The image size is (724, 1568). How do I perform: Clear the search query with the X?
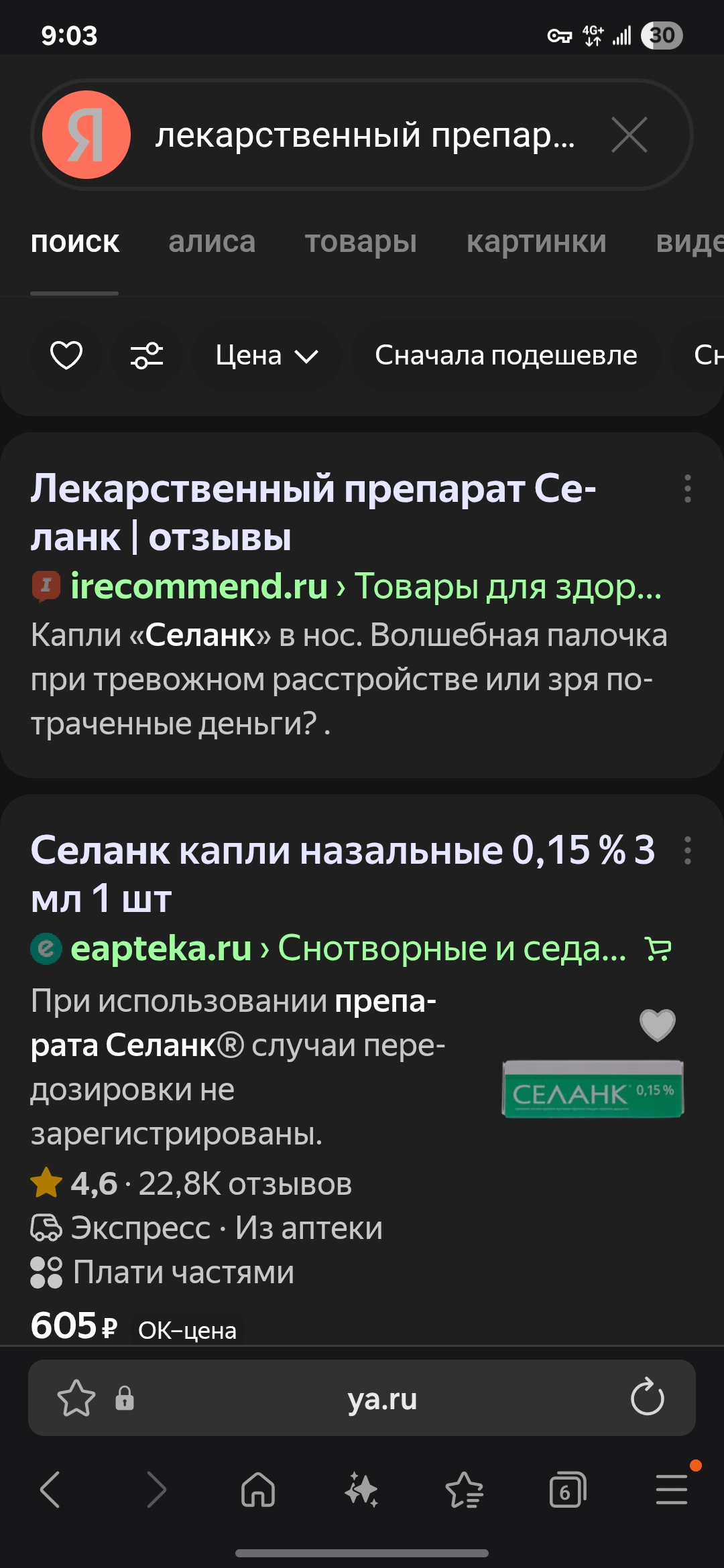(x=629, y=135)
